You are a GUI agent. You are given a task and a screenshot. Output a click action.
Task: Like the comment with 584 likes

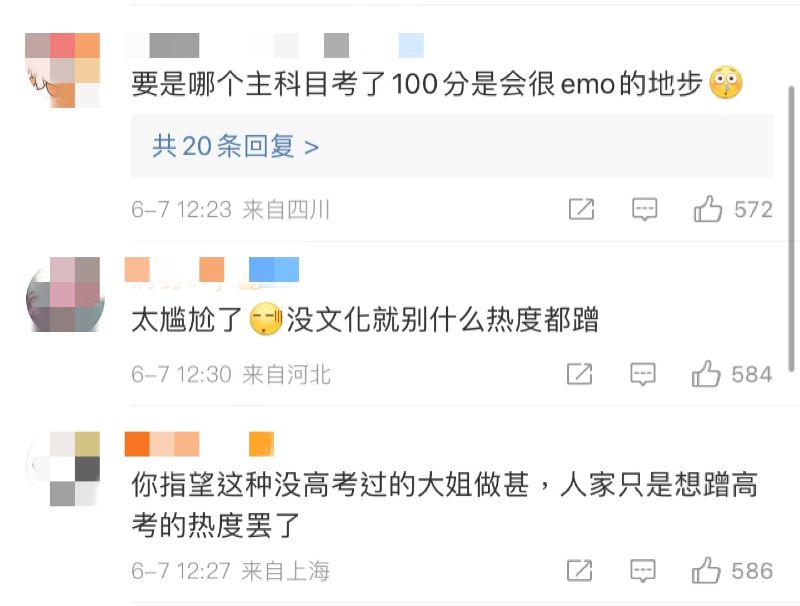point(708,374)
